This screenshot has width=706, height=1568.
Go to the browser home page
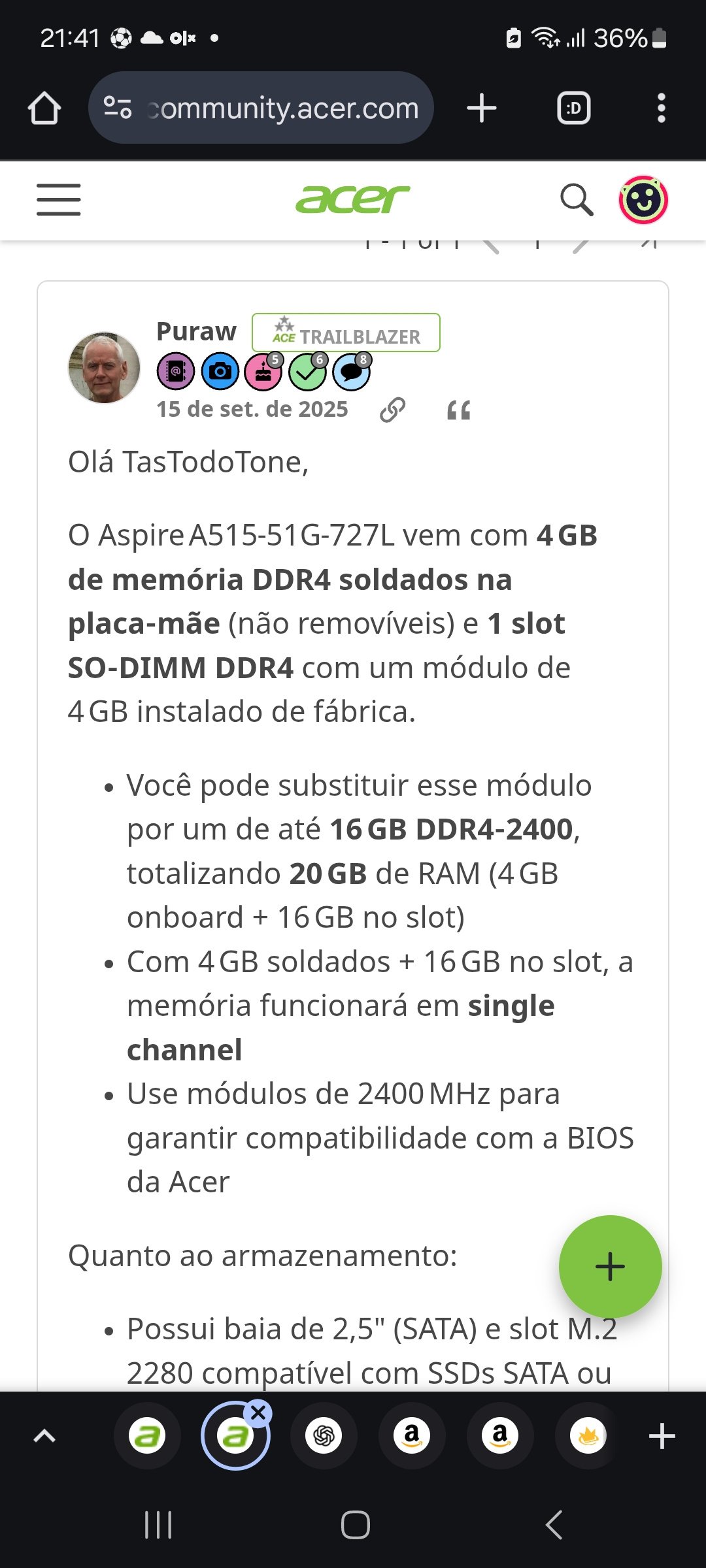point(44,108)
